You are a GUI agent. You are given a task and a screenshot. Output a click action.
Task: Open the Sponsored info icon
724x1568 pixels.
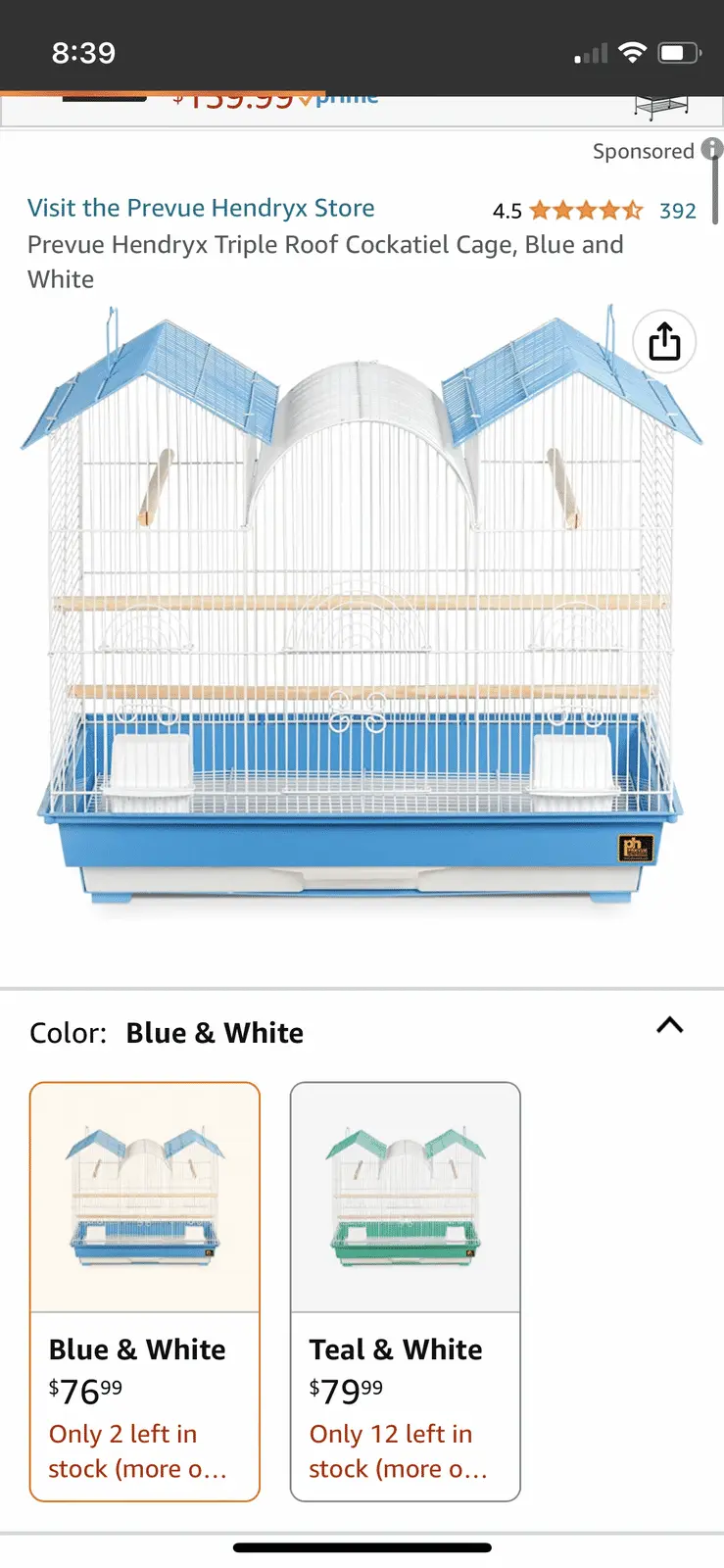(x=712, y=149)
